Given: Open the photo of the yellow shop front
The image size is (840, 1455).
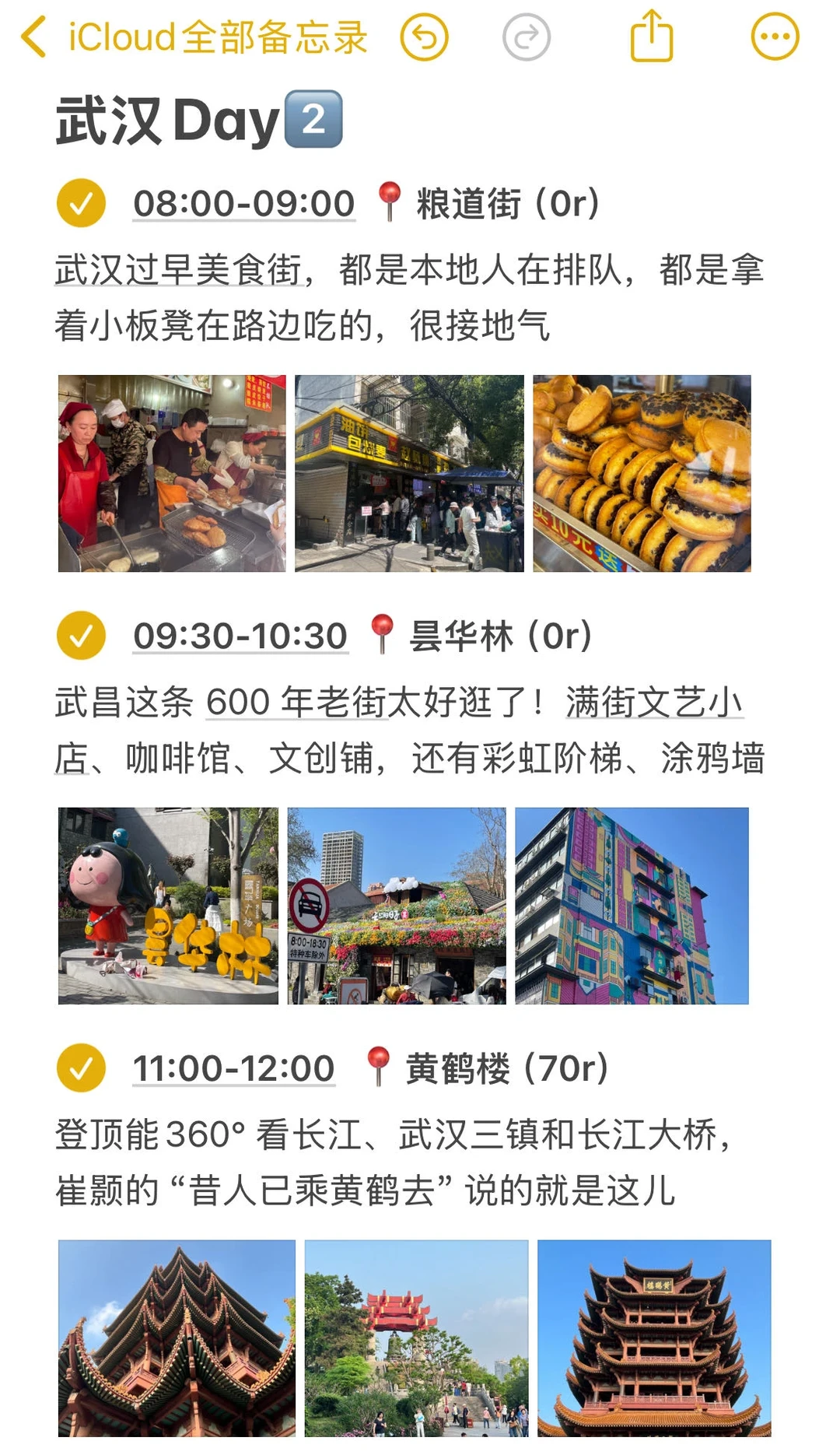Looking at the screenshot, I should tap(409, 473).
